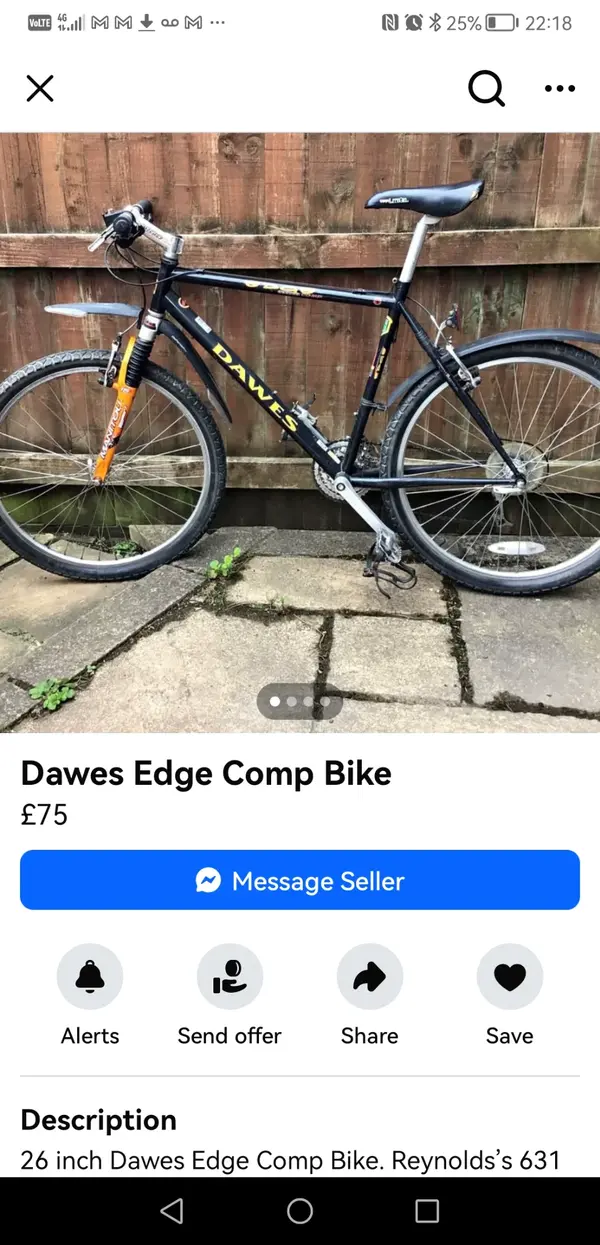Save the listing with the heart
This screenshot has width=600, height=1245.
pyautogui.click(x=510, y=976)
